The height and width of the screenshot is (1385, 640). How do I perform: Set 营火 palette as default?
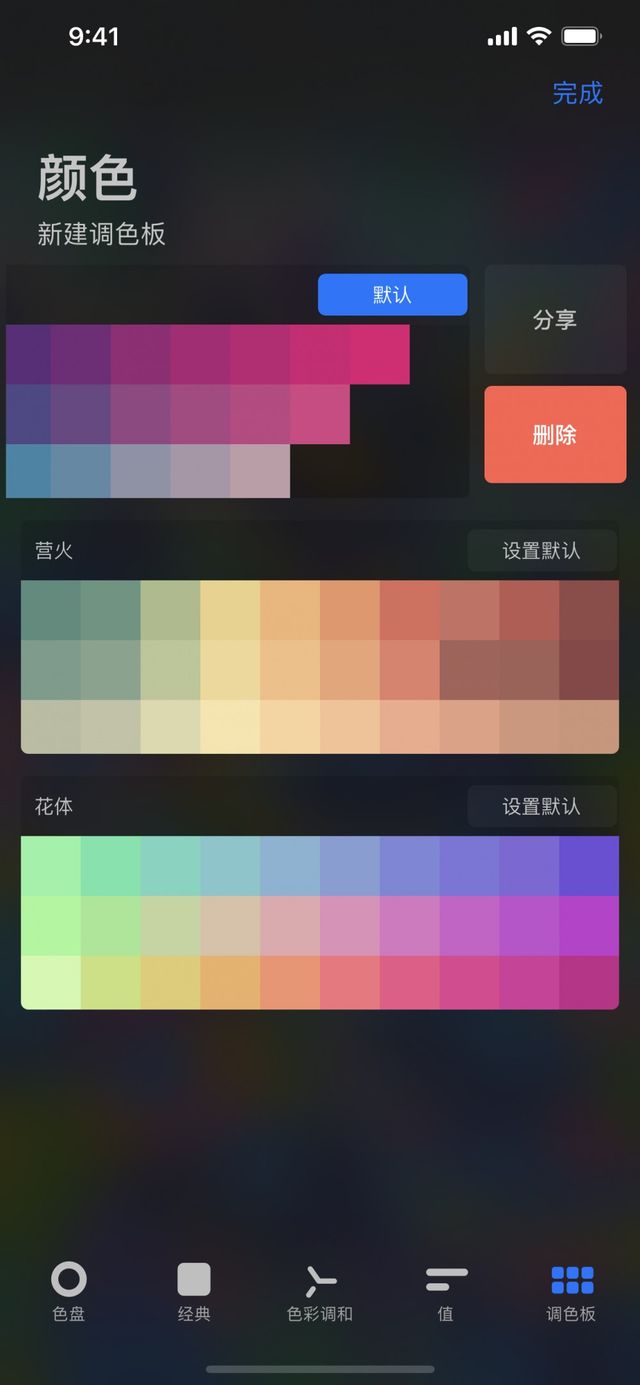click(x=541, y=551)
